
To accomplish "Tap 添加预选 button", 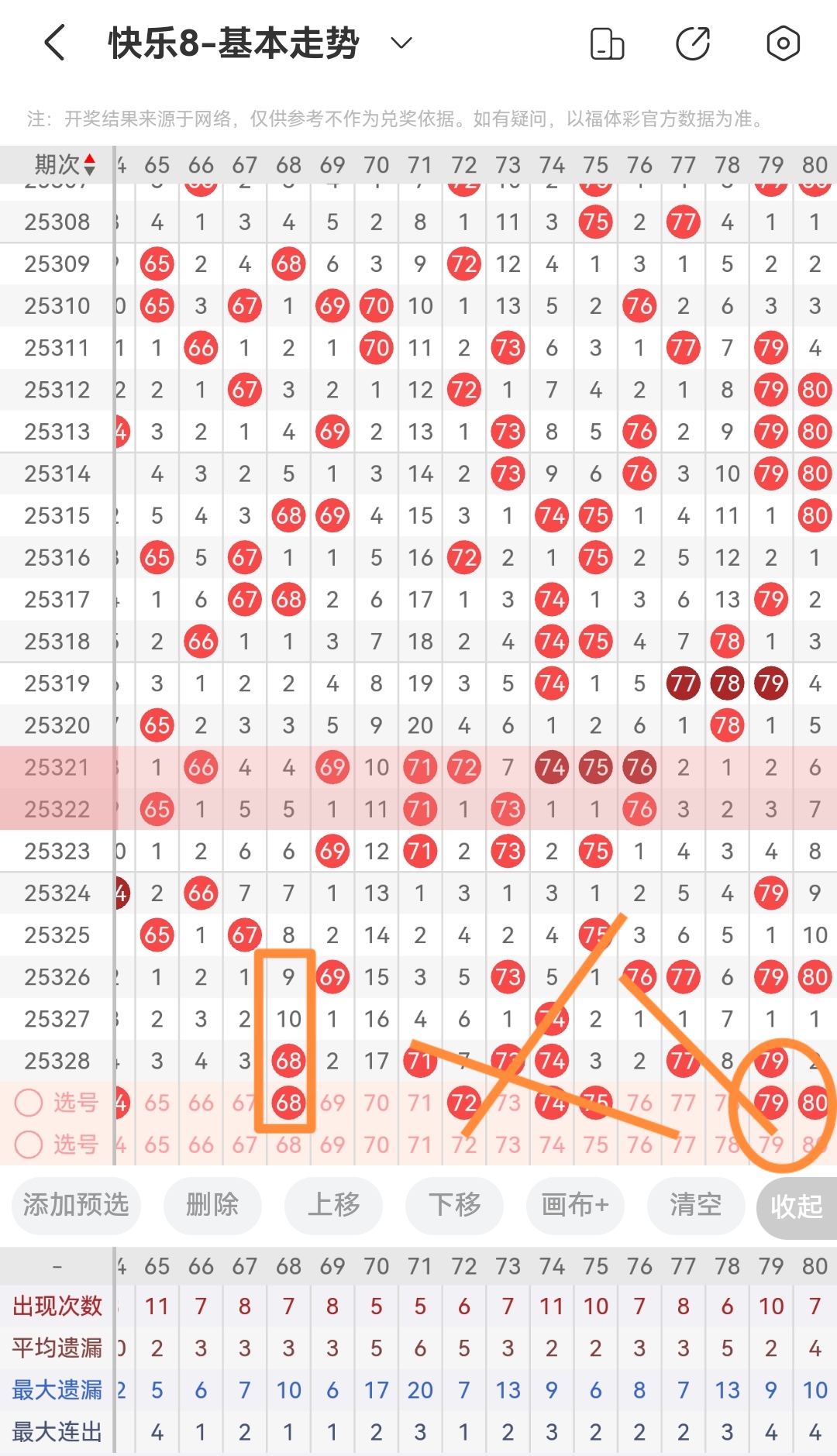I will click(x=76, y=1205).
